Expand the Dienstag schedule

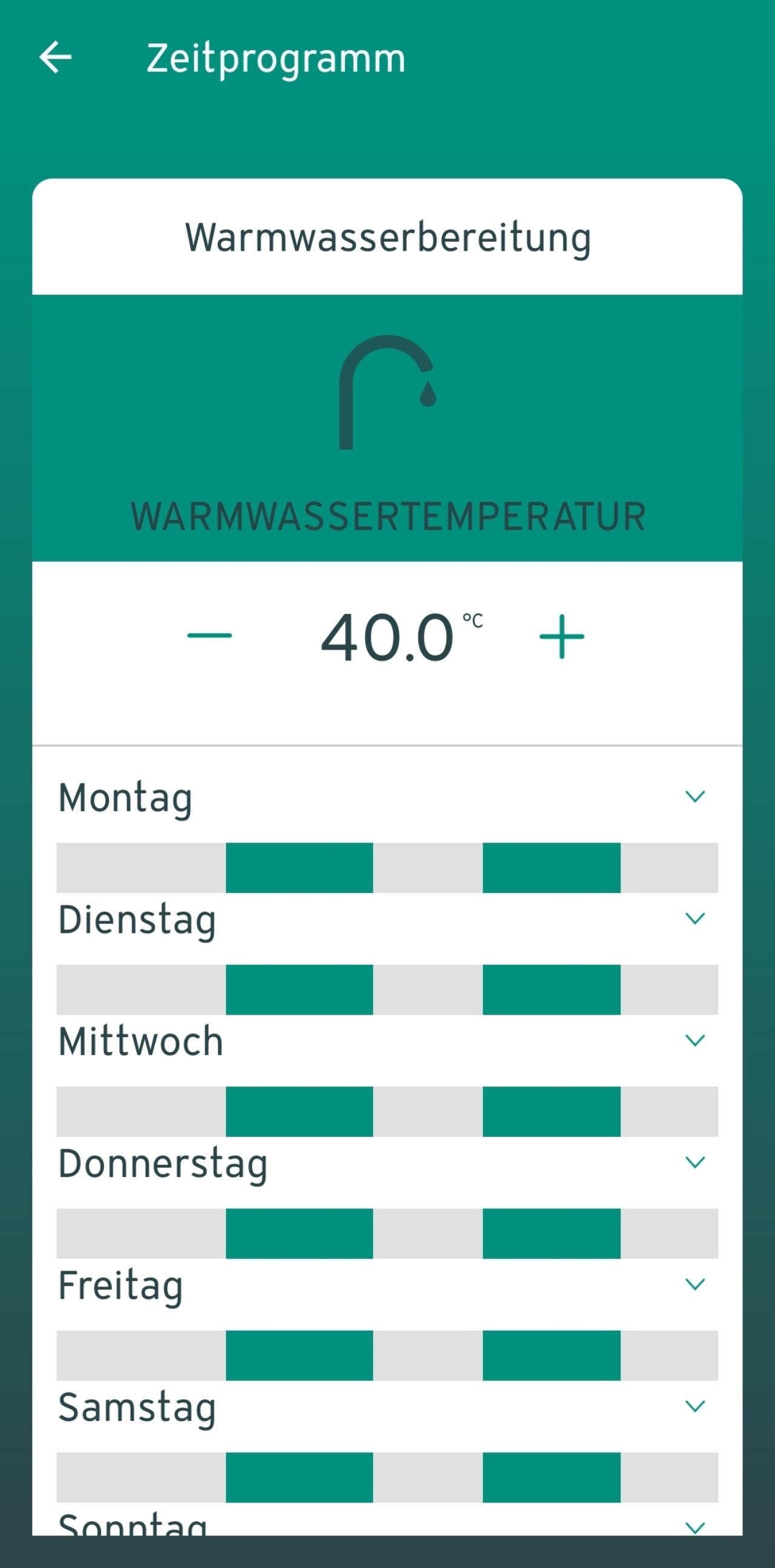tap(694, 918)
